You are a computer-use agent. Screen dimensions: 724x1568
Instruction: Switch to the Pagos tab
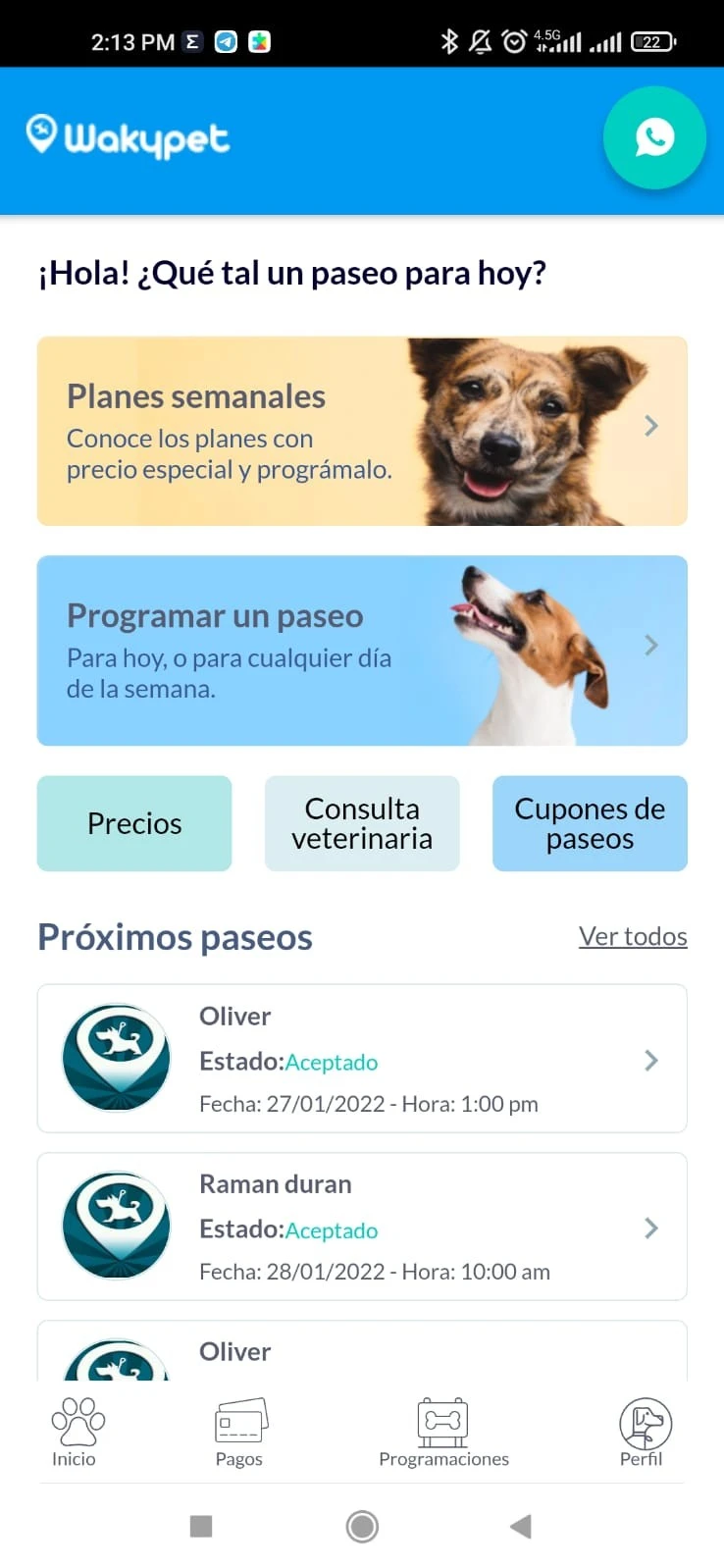[x=239, y=1433]
